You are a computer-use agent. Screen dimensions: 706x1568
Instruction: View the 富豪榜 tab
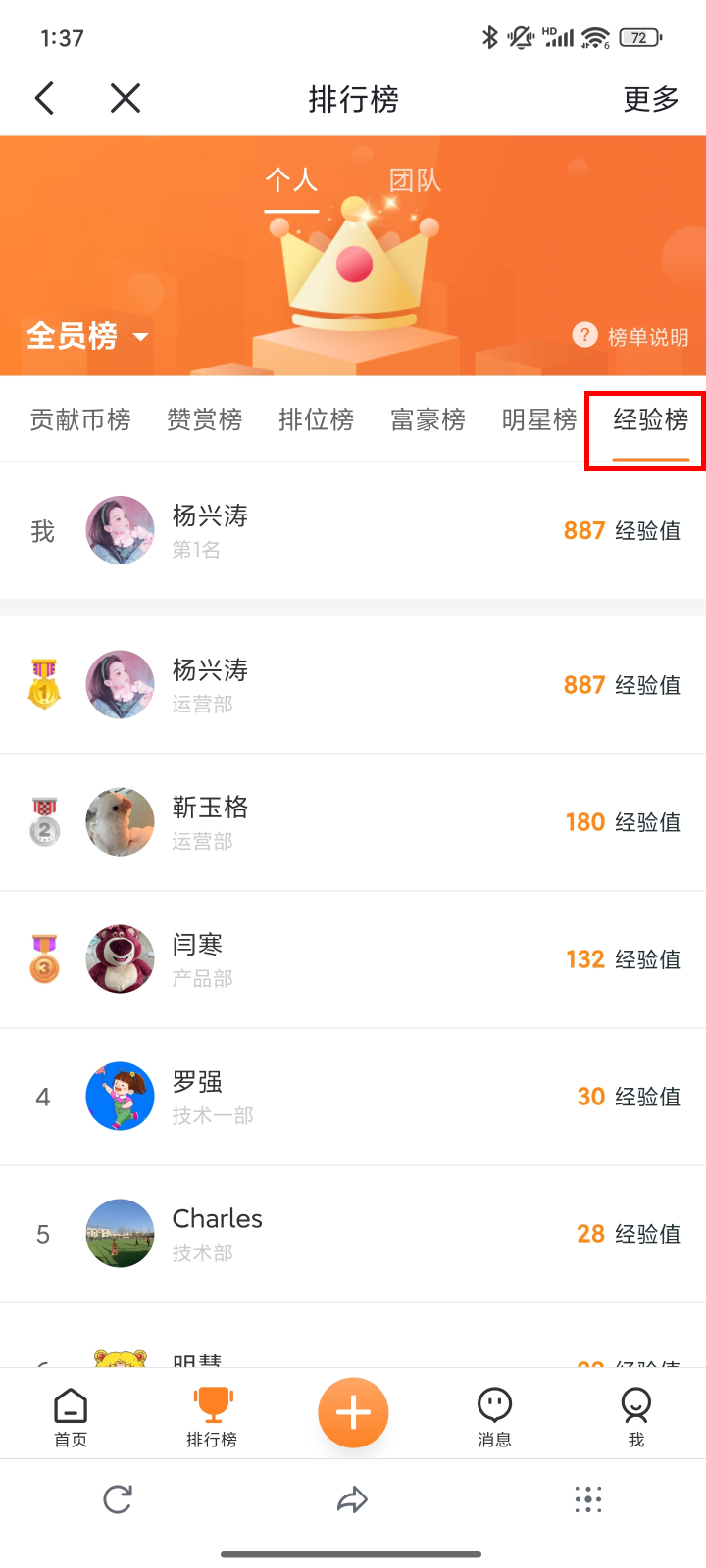pyautogui.click(x=428, y=419)
